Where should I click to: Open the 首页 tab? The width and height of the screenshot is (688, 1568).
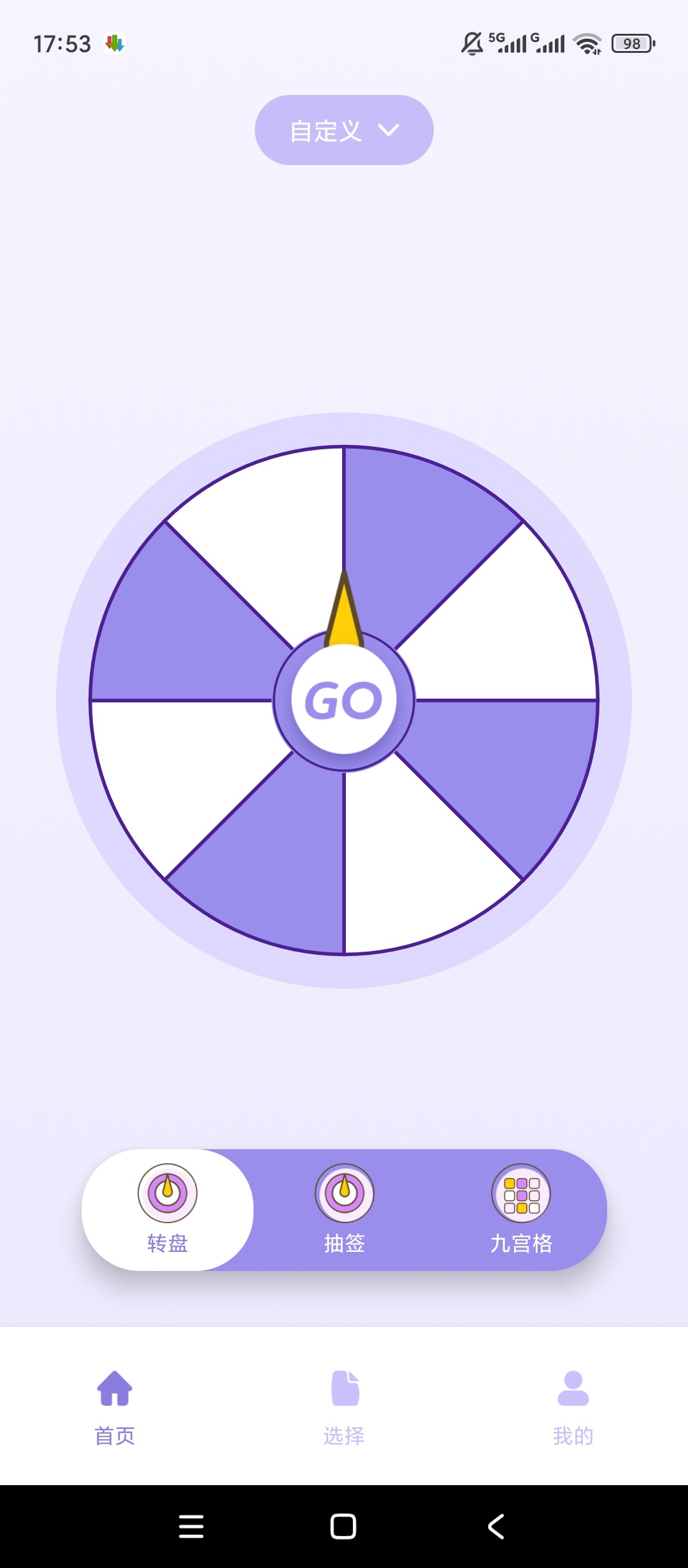115,1407
